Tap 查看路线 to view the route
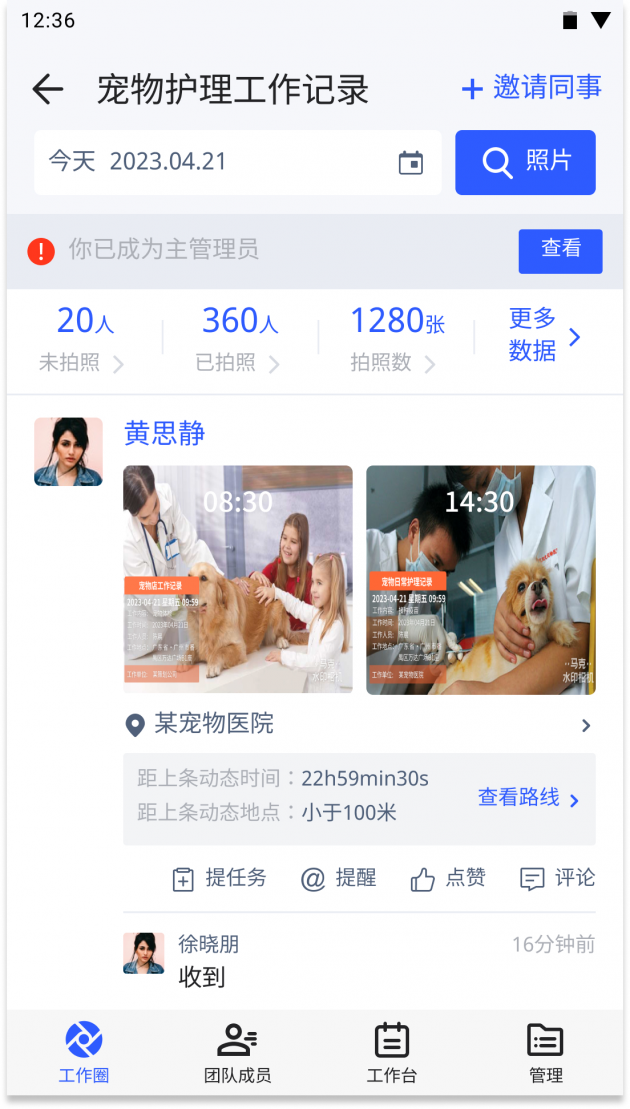630x1109 pixels. [x=528, y=798]
